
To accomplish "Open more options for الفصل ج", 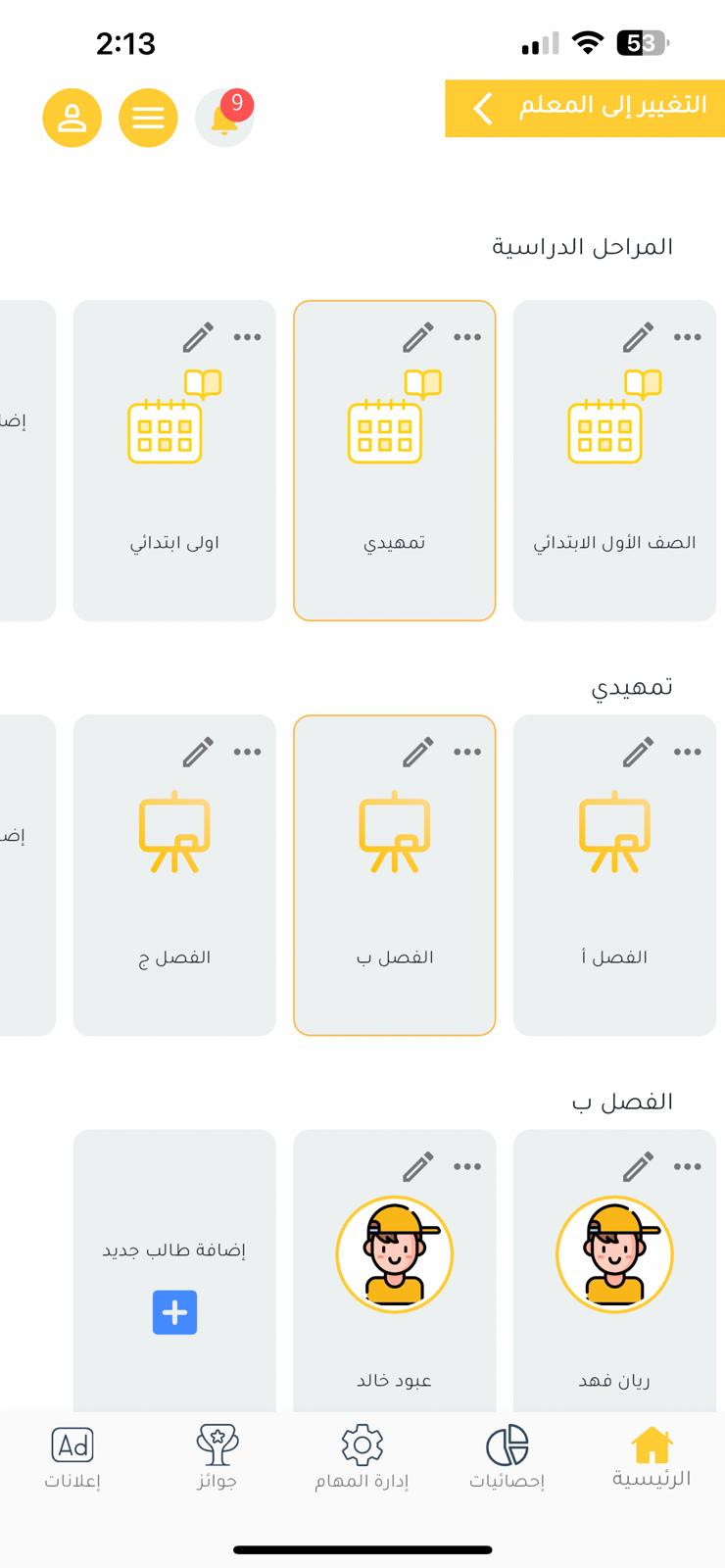I will pos(247,752).
